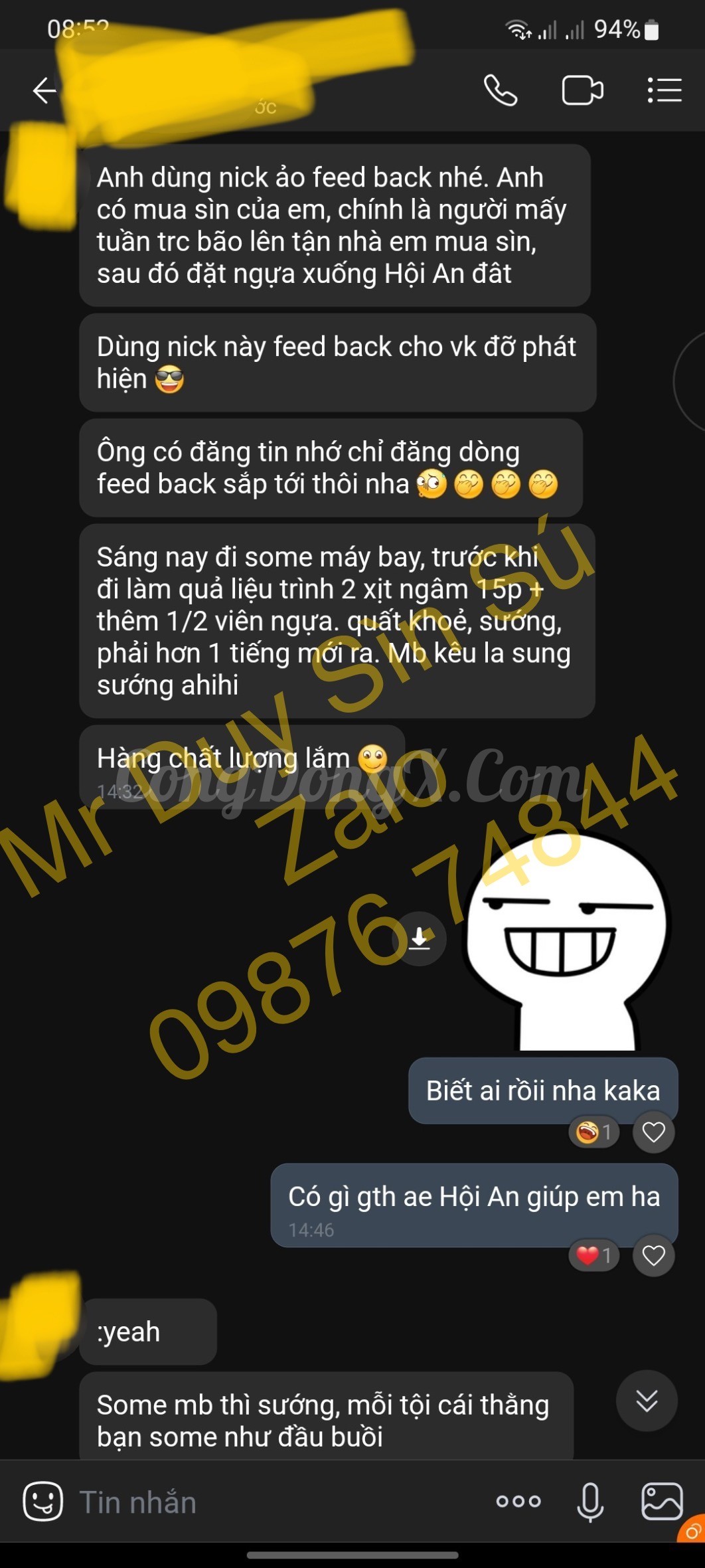The image size is (705, 1568).
Task: Start a voice call
Action: pos(501,90)
